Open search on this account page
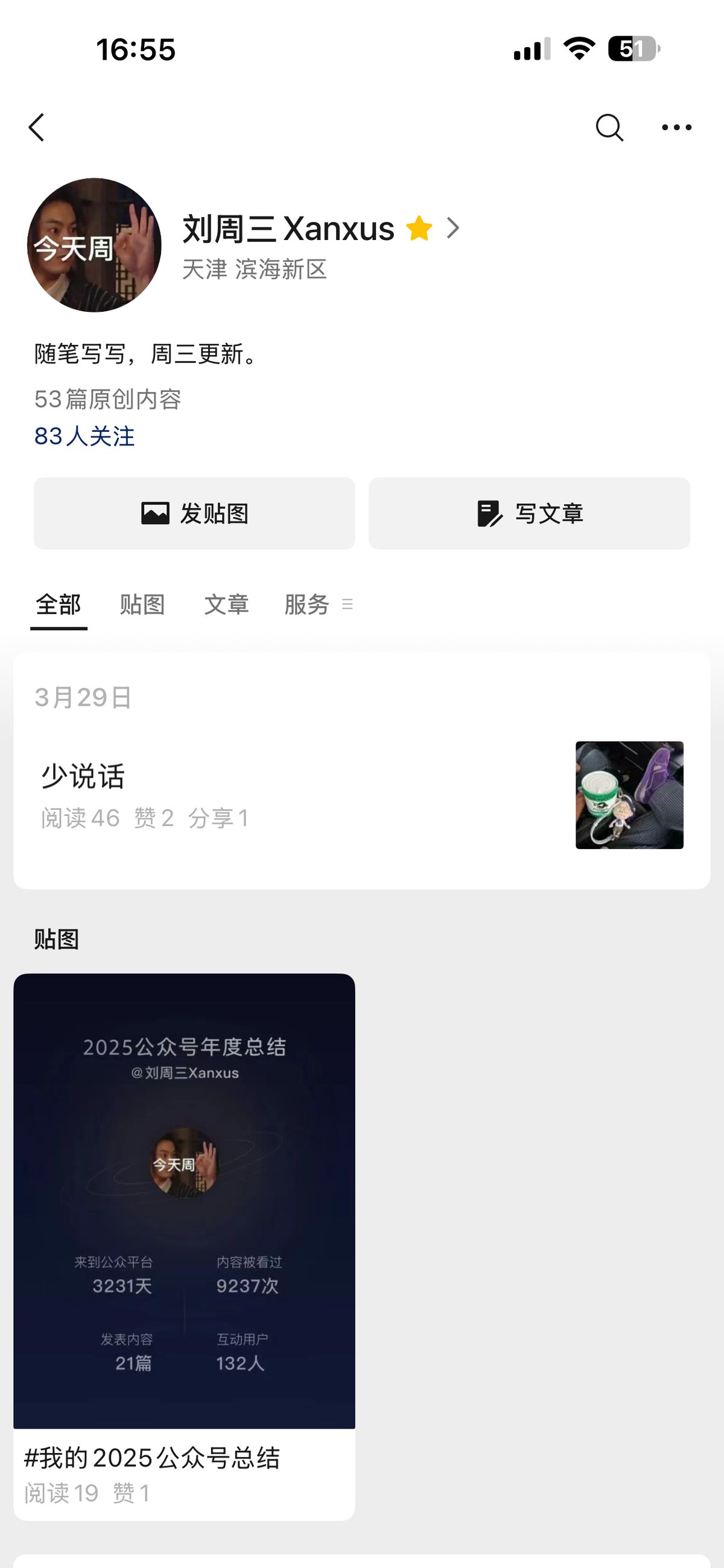This screenshot has width=724, height=1568. 609,127
